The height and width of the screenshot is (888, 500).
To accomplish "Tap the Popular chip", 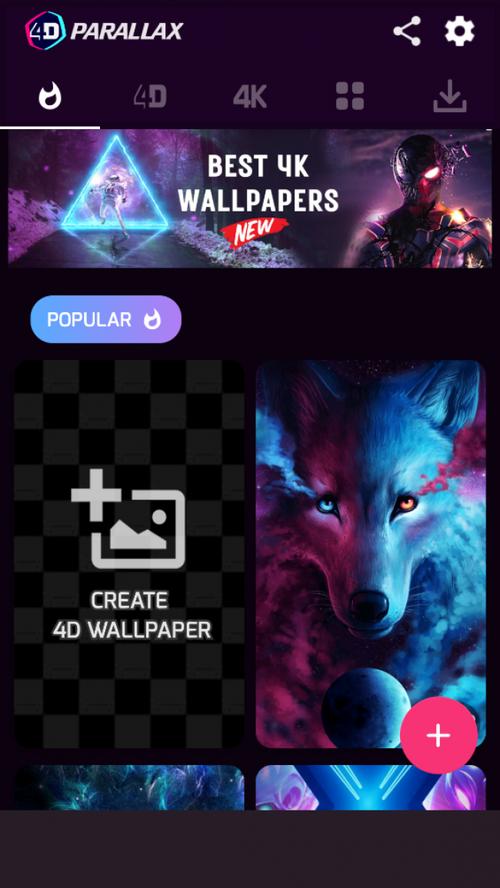I will (x=106, y=319).
